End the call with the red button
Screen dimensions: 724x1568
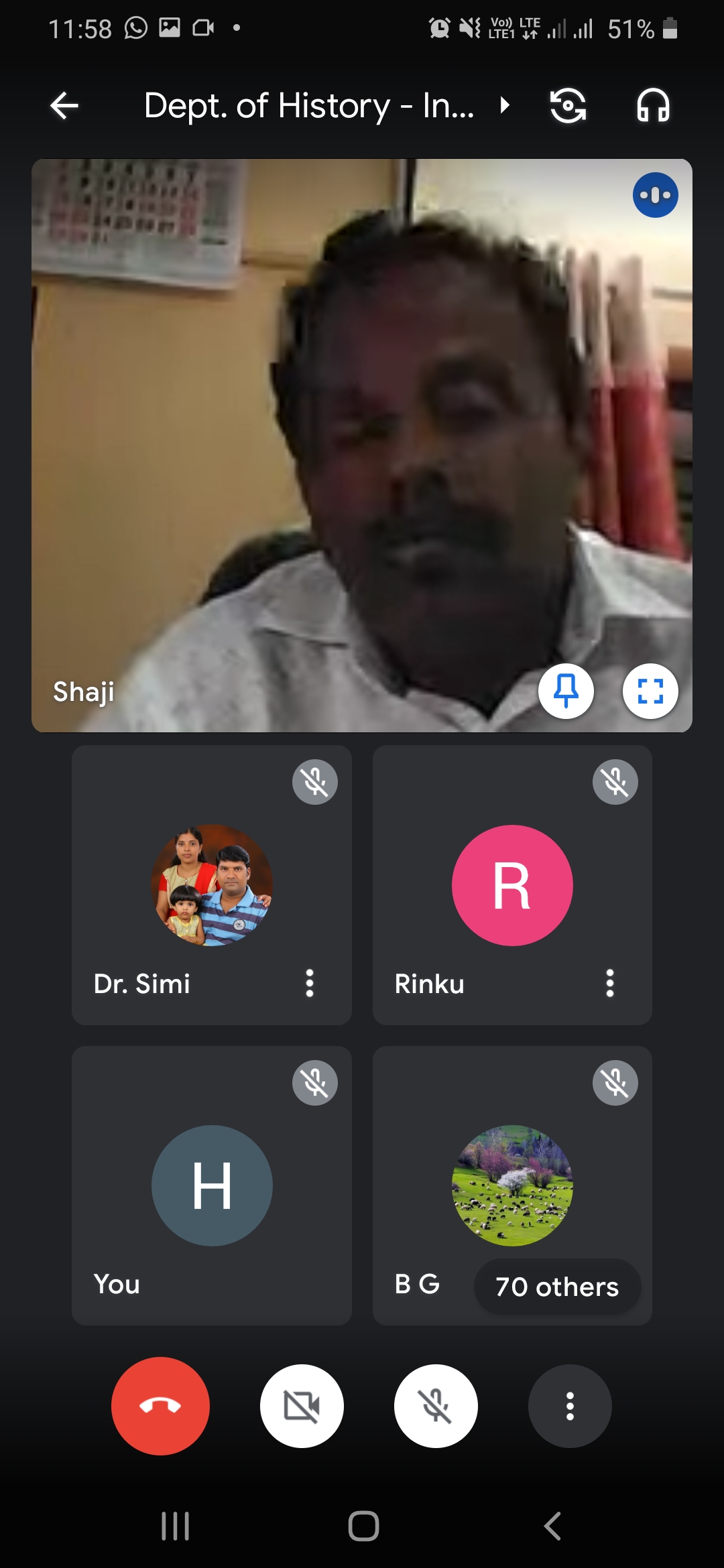click(160, 1406)
